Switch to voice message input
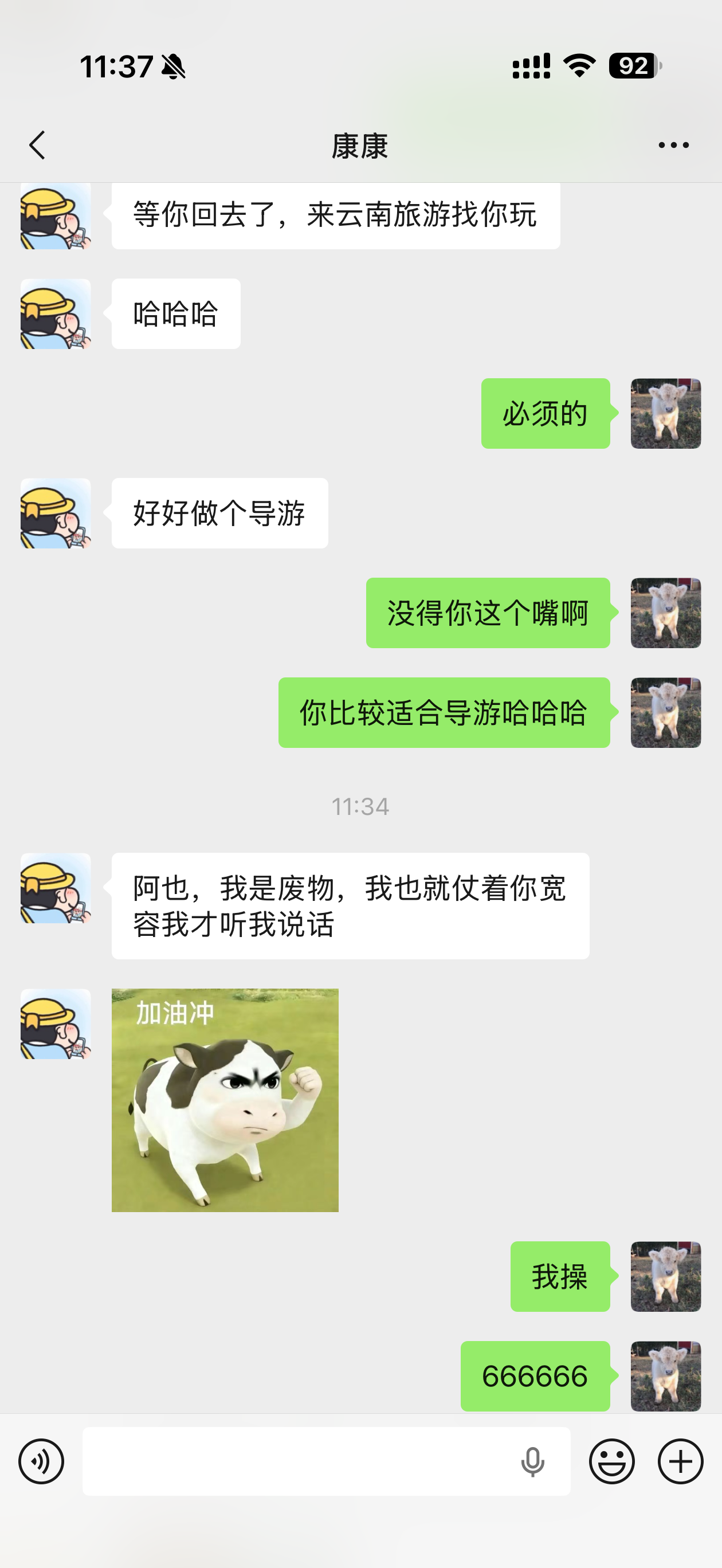This screenshot has height=1568, width=722. pos(41,1461)
